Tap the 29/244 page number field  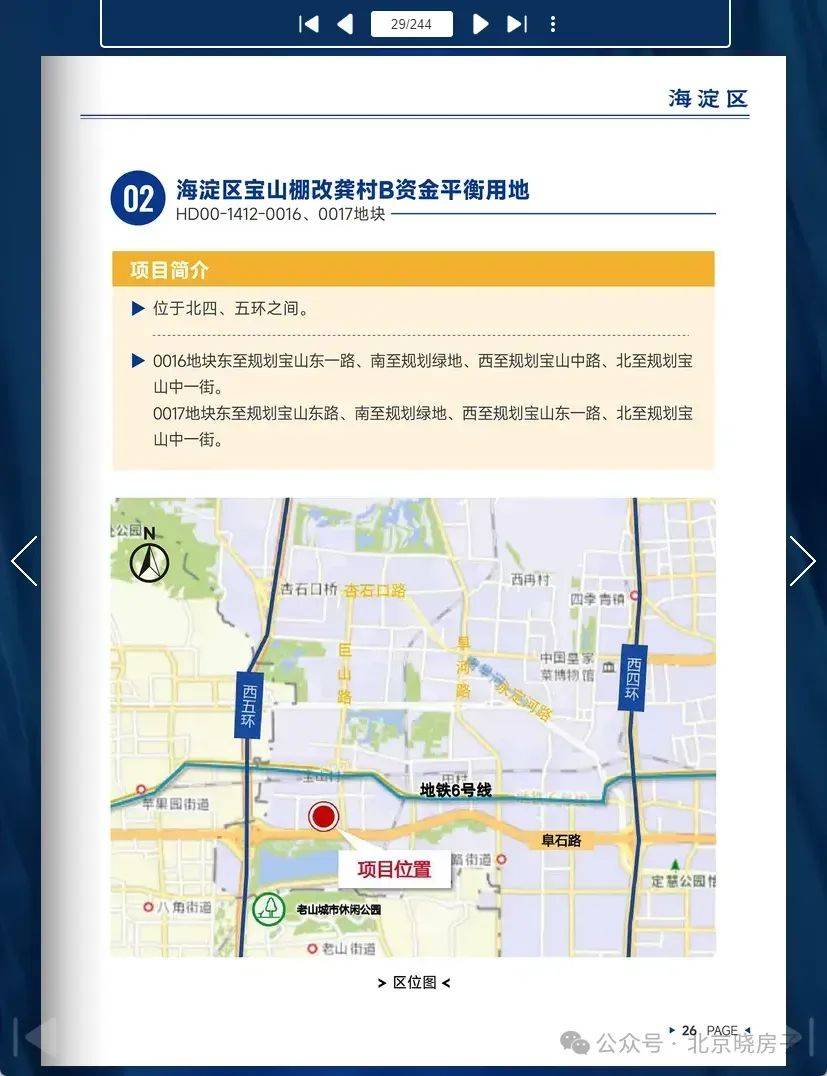[411, 24]
